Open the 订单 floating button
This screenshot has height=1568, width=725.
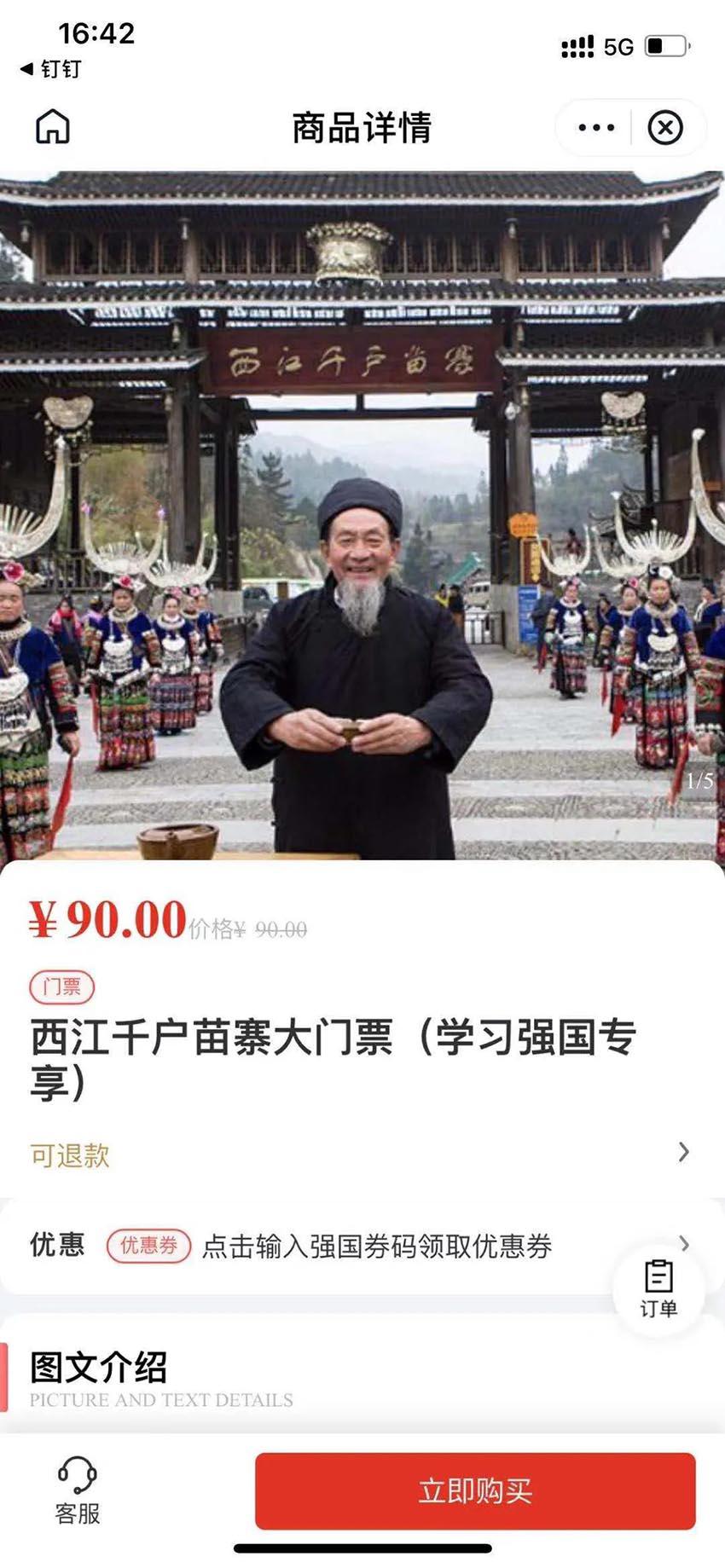(658, 1288)
